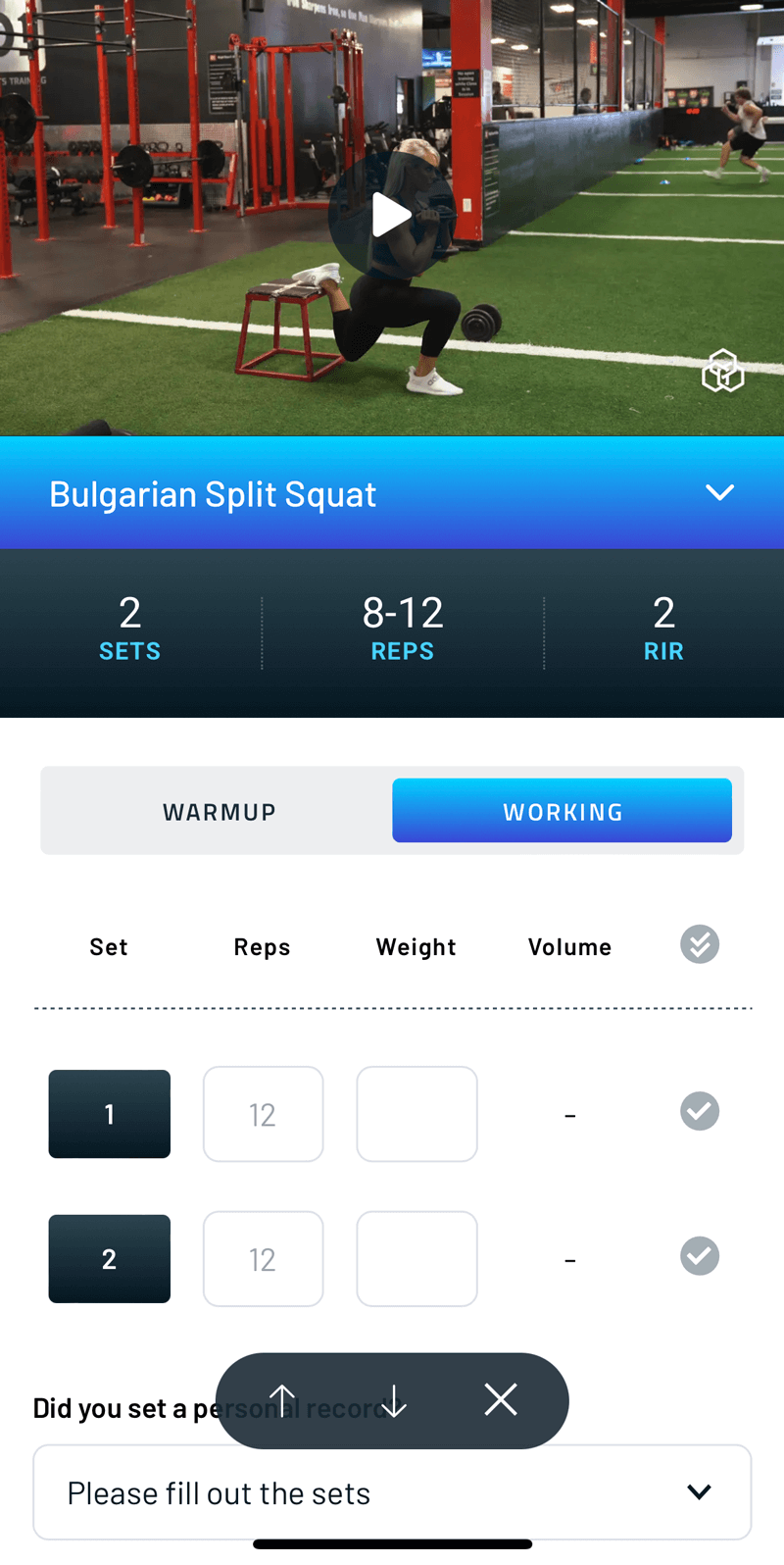Screen dimensions: 784x1565
Task: Mark all sets complete in header
Action: pyautogui.click(x=700, y=945)
